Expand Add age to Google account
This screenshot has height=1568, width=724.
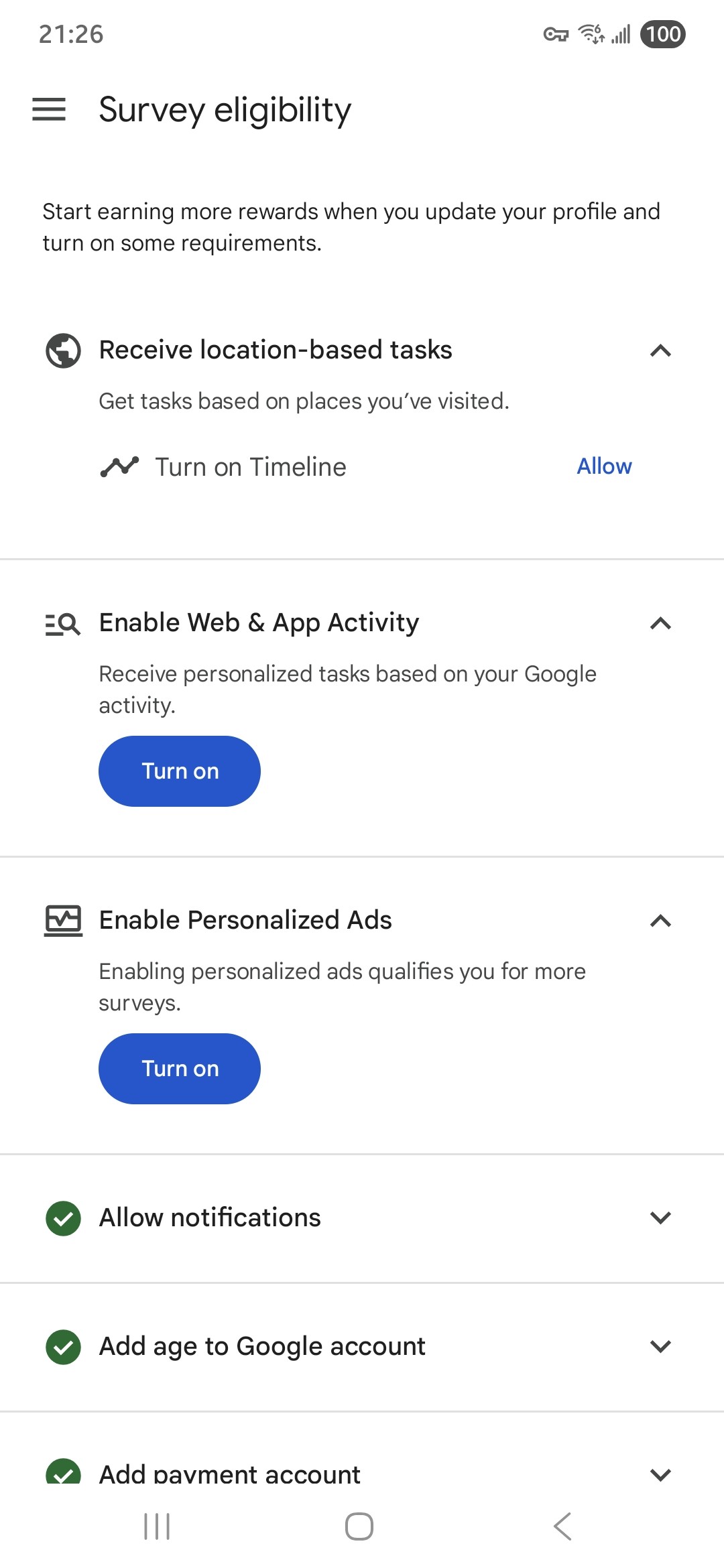660,1346
